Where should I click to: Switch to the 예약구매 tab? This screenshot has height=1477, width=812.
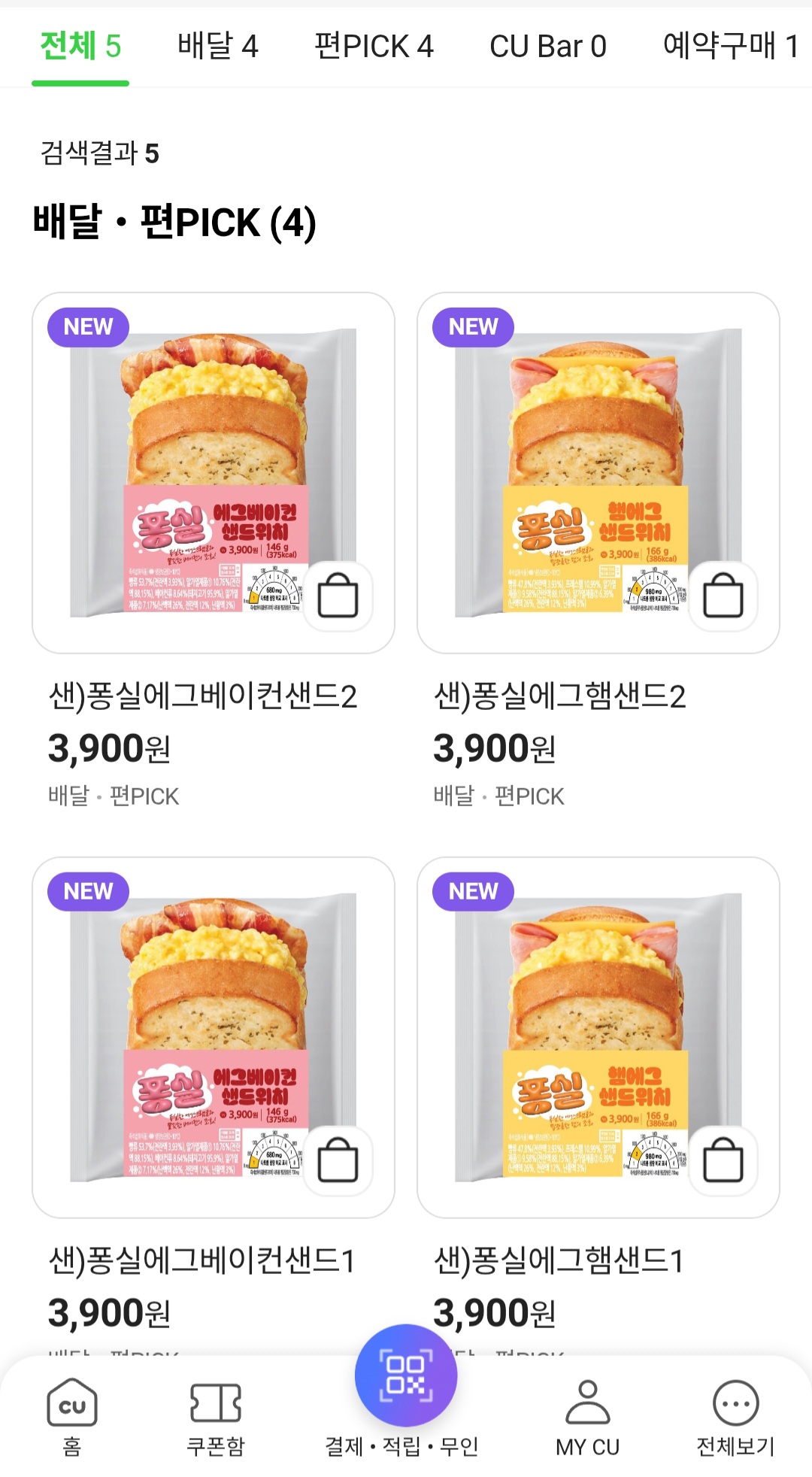click(x=729, y=47)
